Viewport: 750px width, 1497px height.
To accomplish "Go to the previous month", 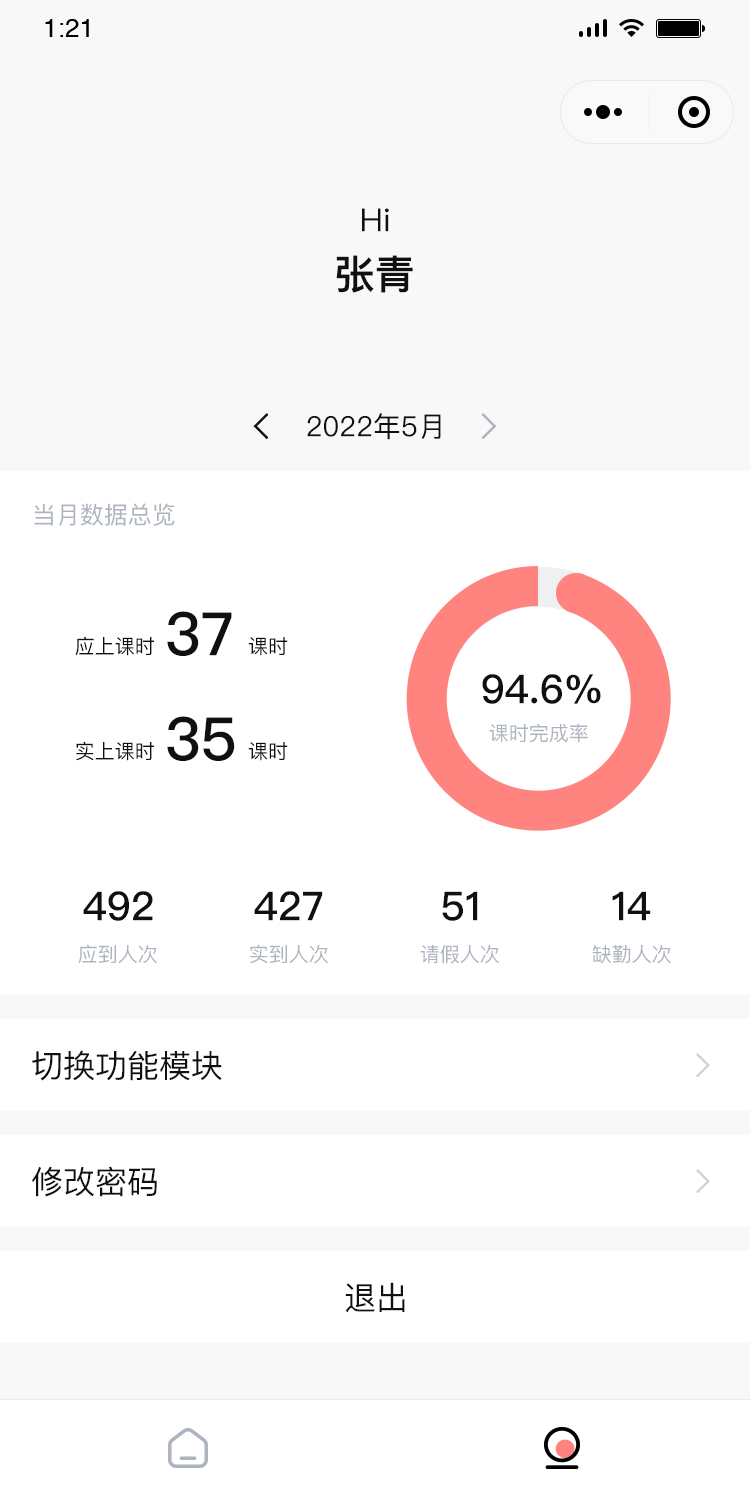I will pyautogui.click(x=262, y=427).
